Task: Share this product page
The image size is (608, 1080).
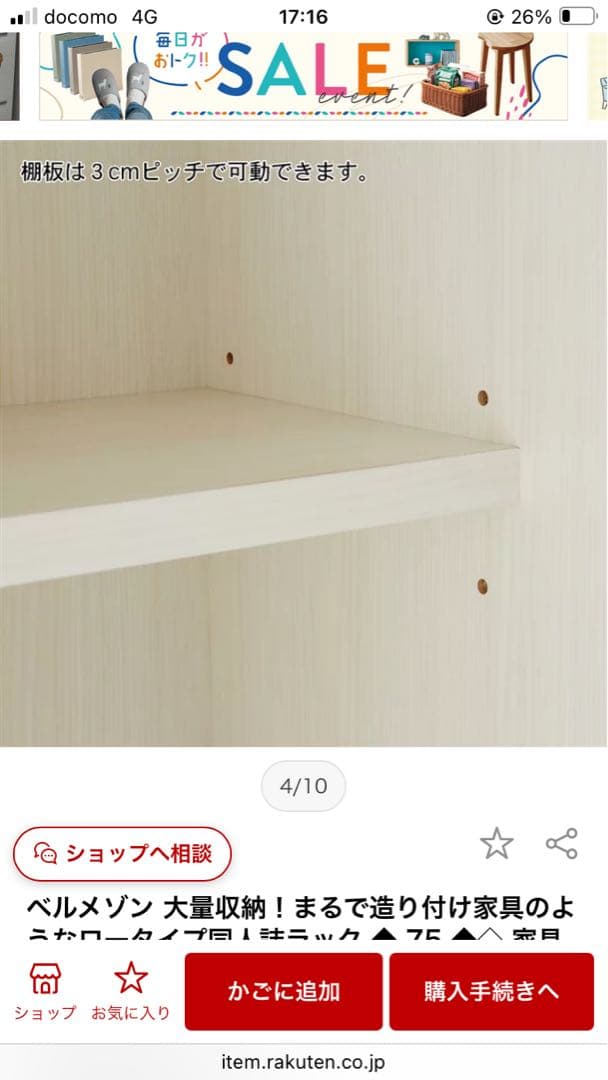Action: tap(561, 844)
